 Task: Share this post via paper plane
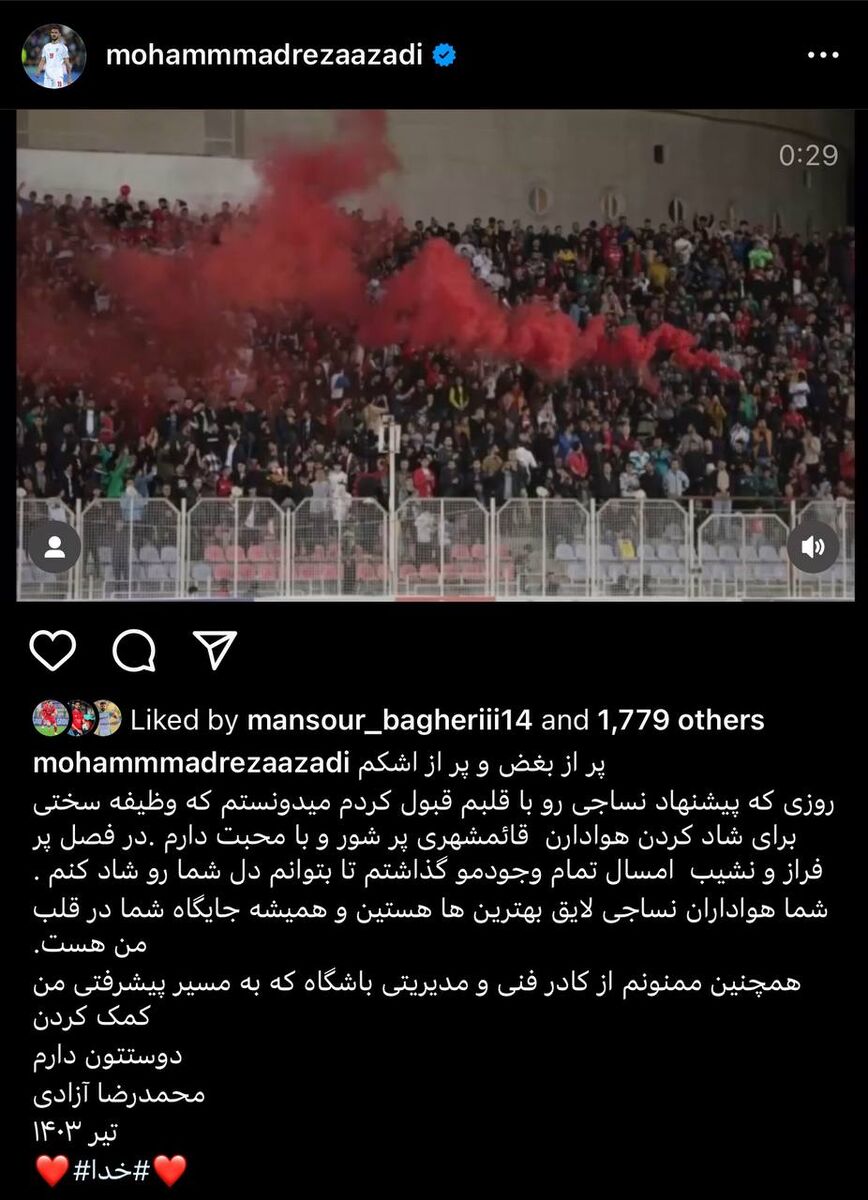click(214, 651)
